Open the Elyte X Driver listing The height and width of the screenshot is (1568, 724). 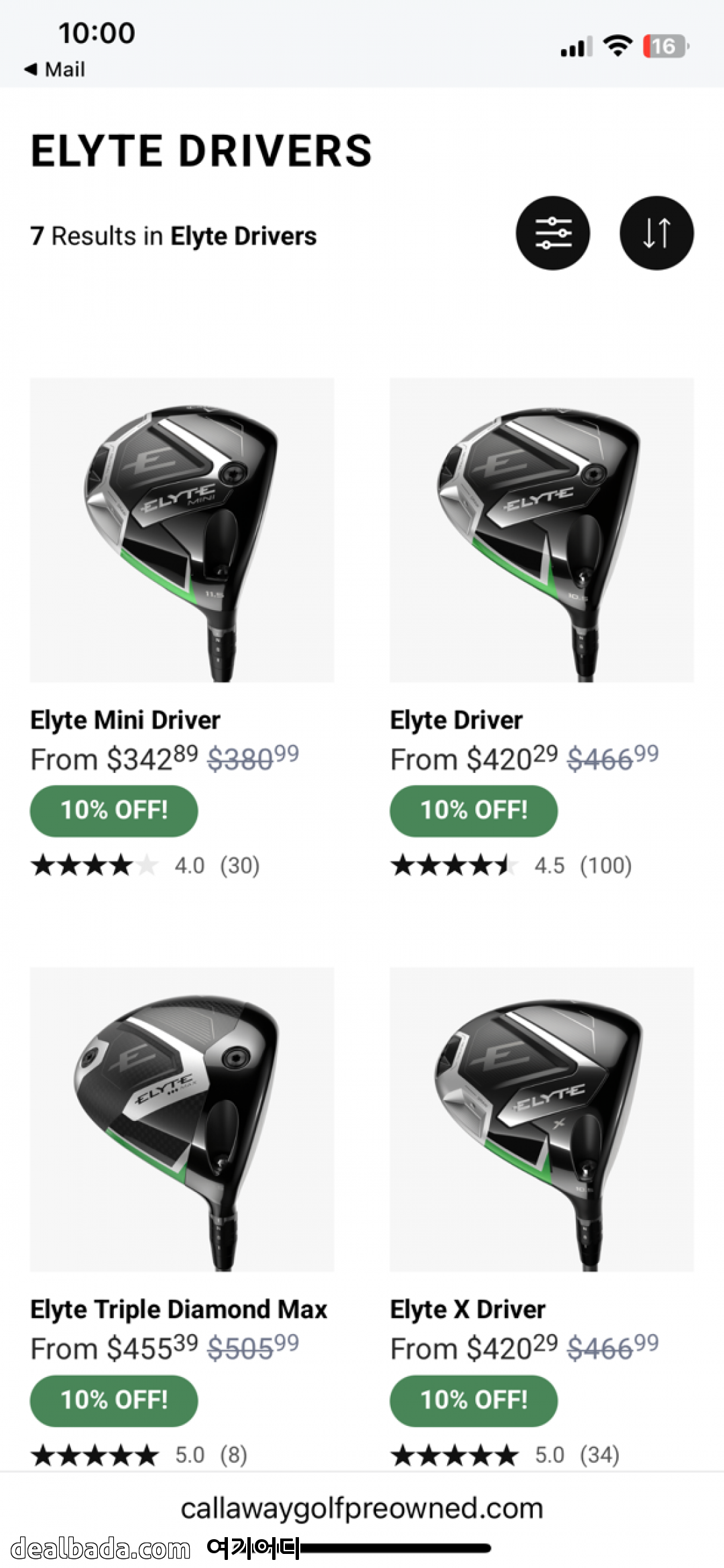[541, 1119]
